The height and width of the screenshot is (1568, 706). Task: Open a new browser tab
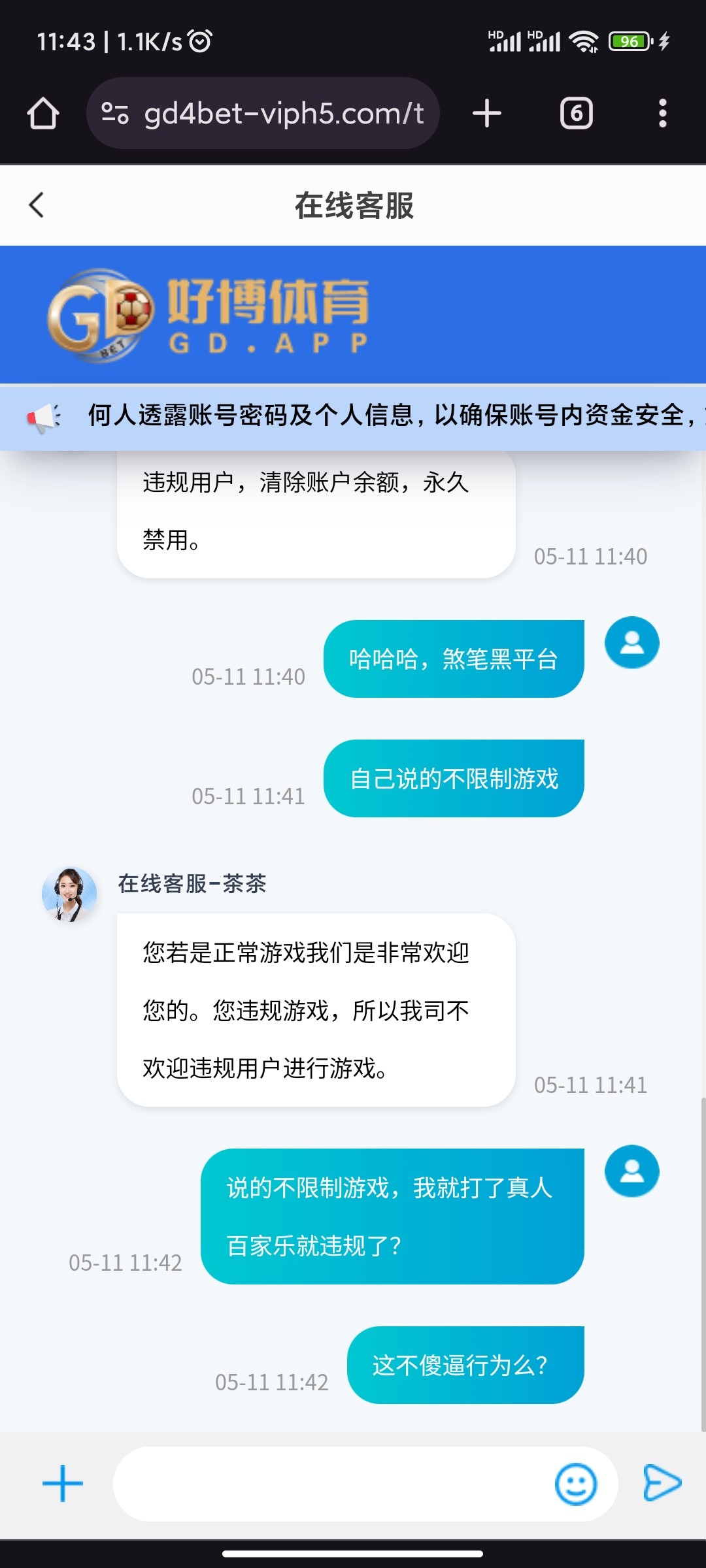click(487, 114)
